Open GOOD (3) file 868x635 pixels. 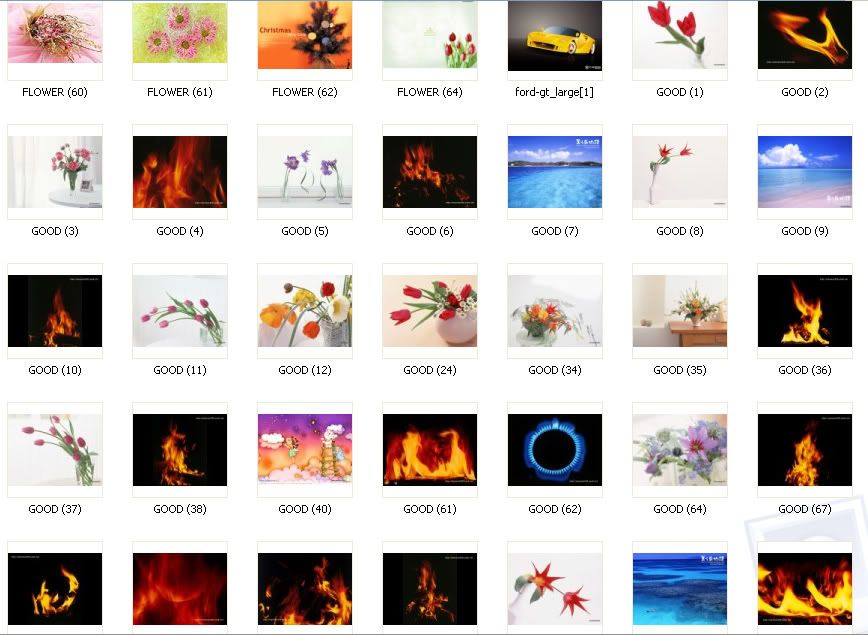point(55,172)
